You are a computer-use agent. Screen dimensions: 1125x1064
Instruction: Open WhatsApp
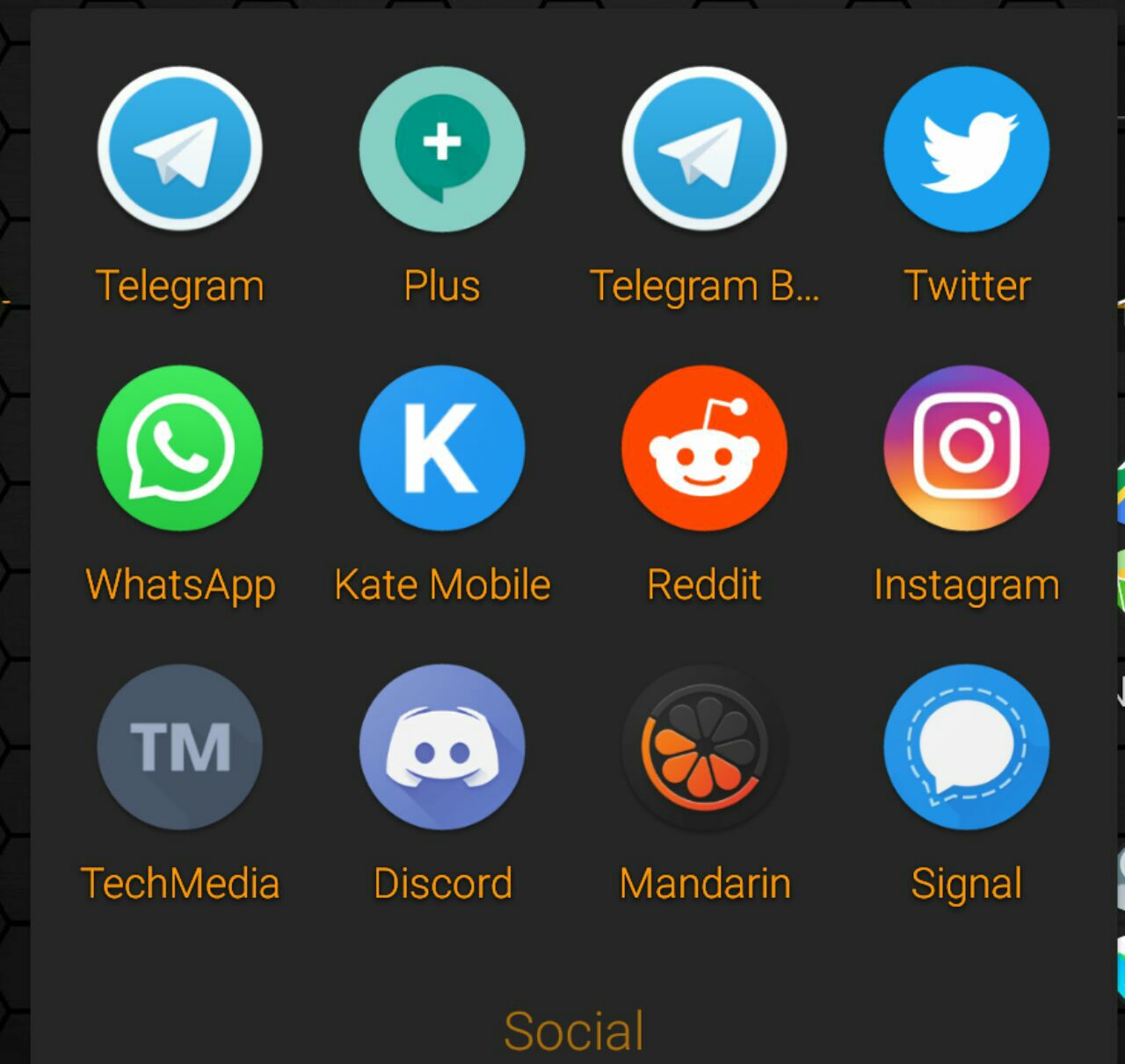tap(179, 448)
